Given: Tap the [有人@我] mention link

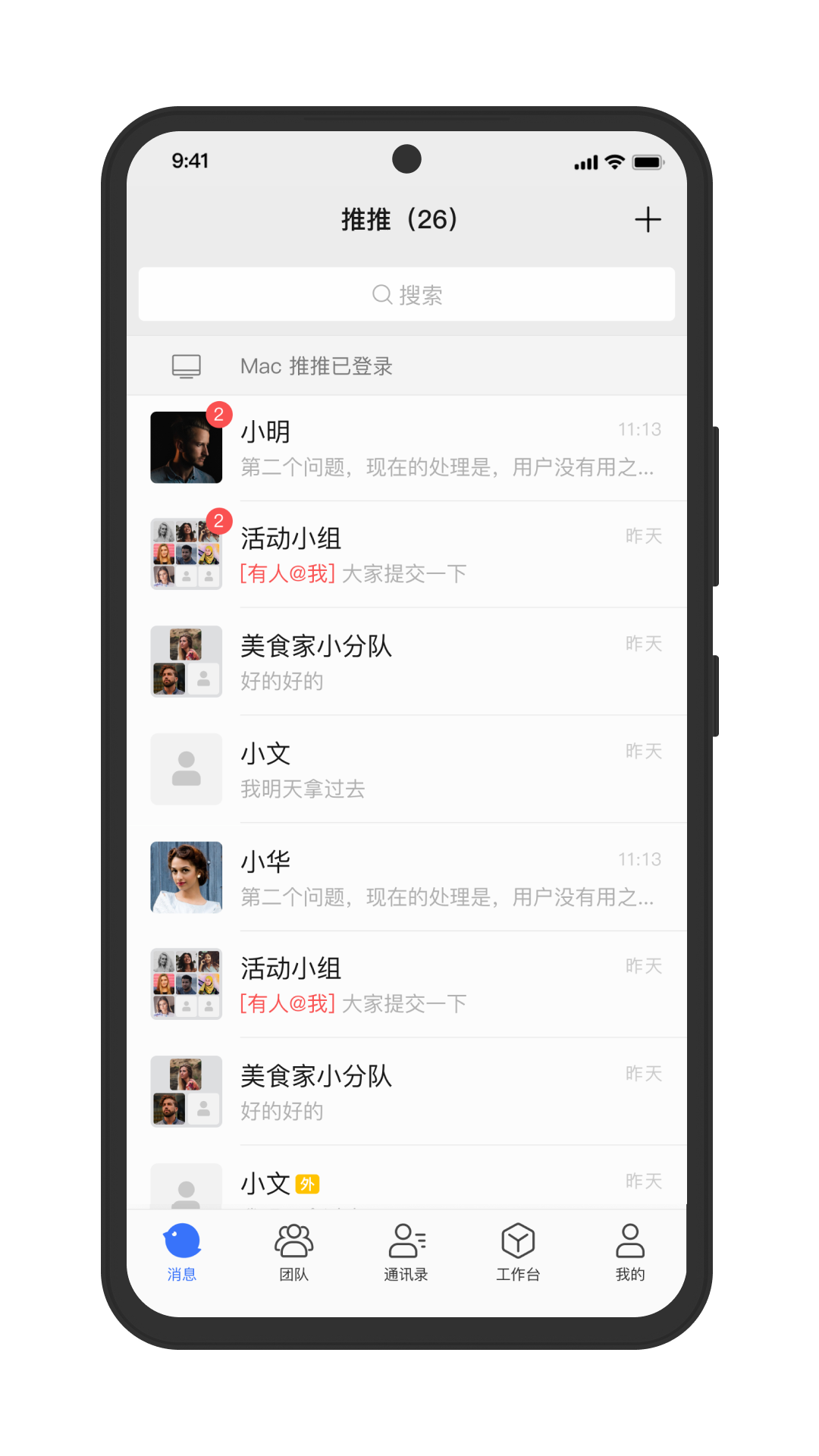Looking at the screenshot, I should pyautogui.click(x=288, y=574).
